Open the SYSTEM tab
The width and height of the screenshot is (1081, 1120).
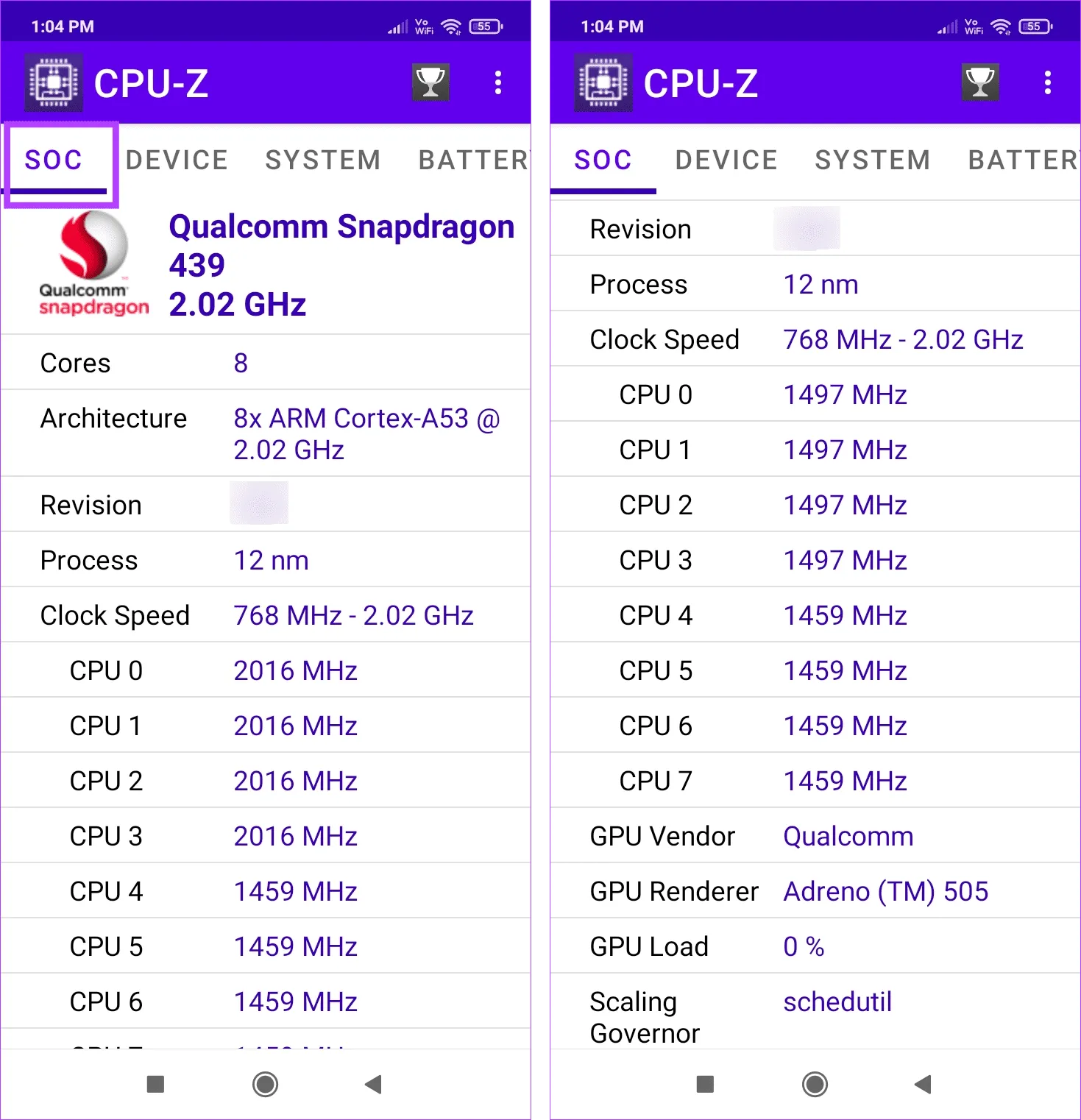pos(322,160)
